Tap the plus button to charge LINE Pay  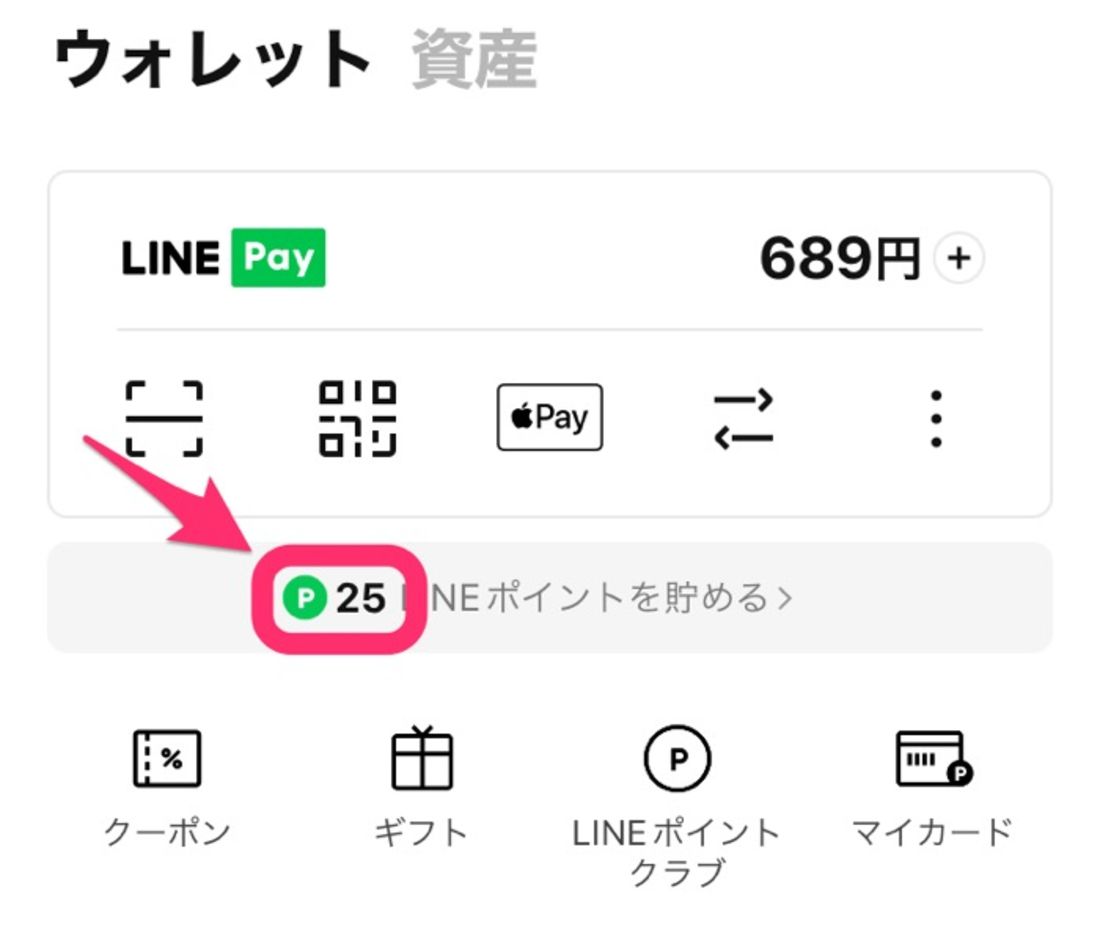pyautogui.click(x=958, y=260)
